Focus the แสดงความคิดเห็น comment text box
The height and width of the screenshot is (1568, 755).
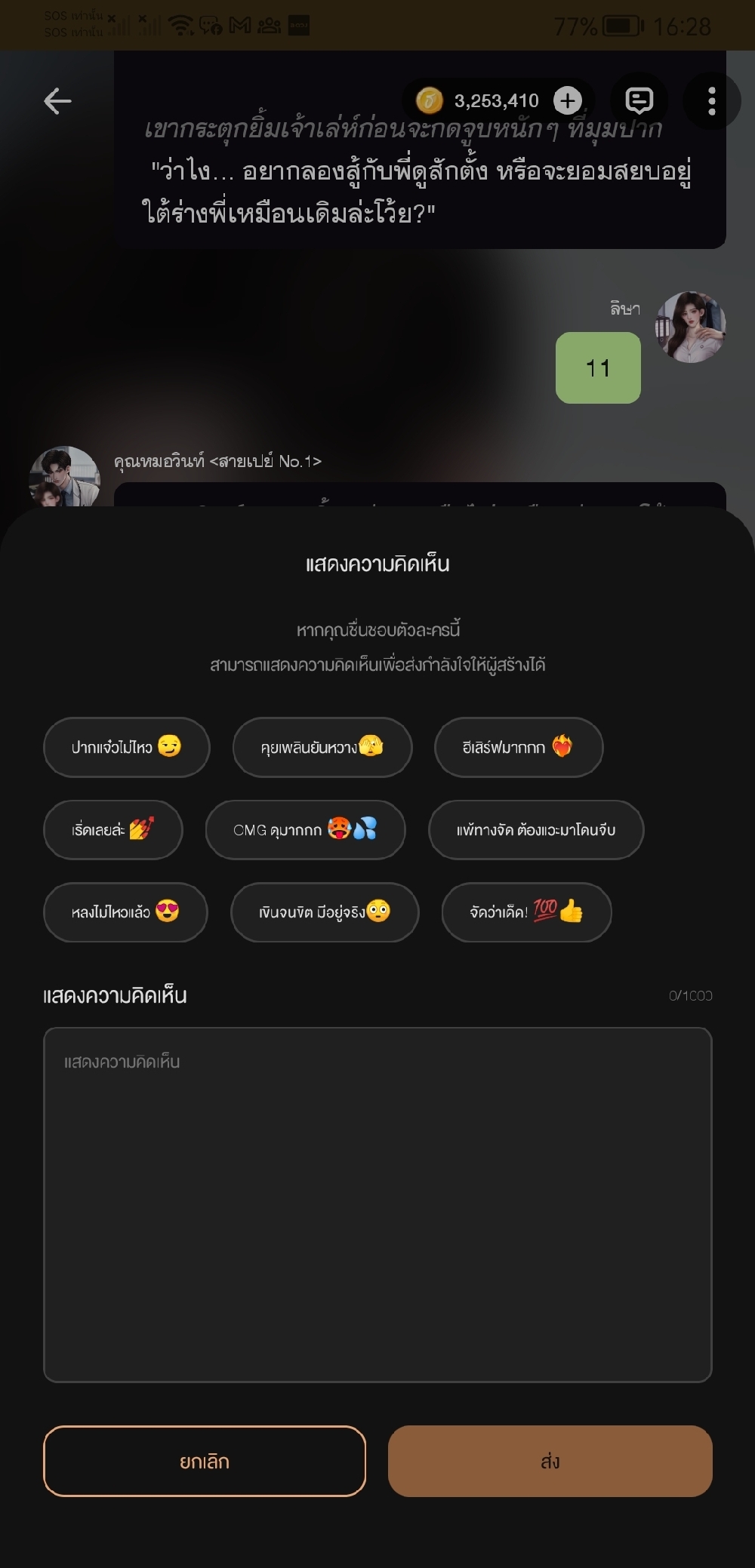point(377,1204)
